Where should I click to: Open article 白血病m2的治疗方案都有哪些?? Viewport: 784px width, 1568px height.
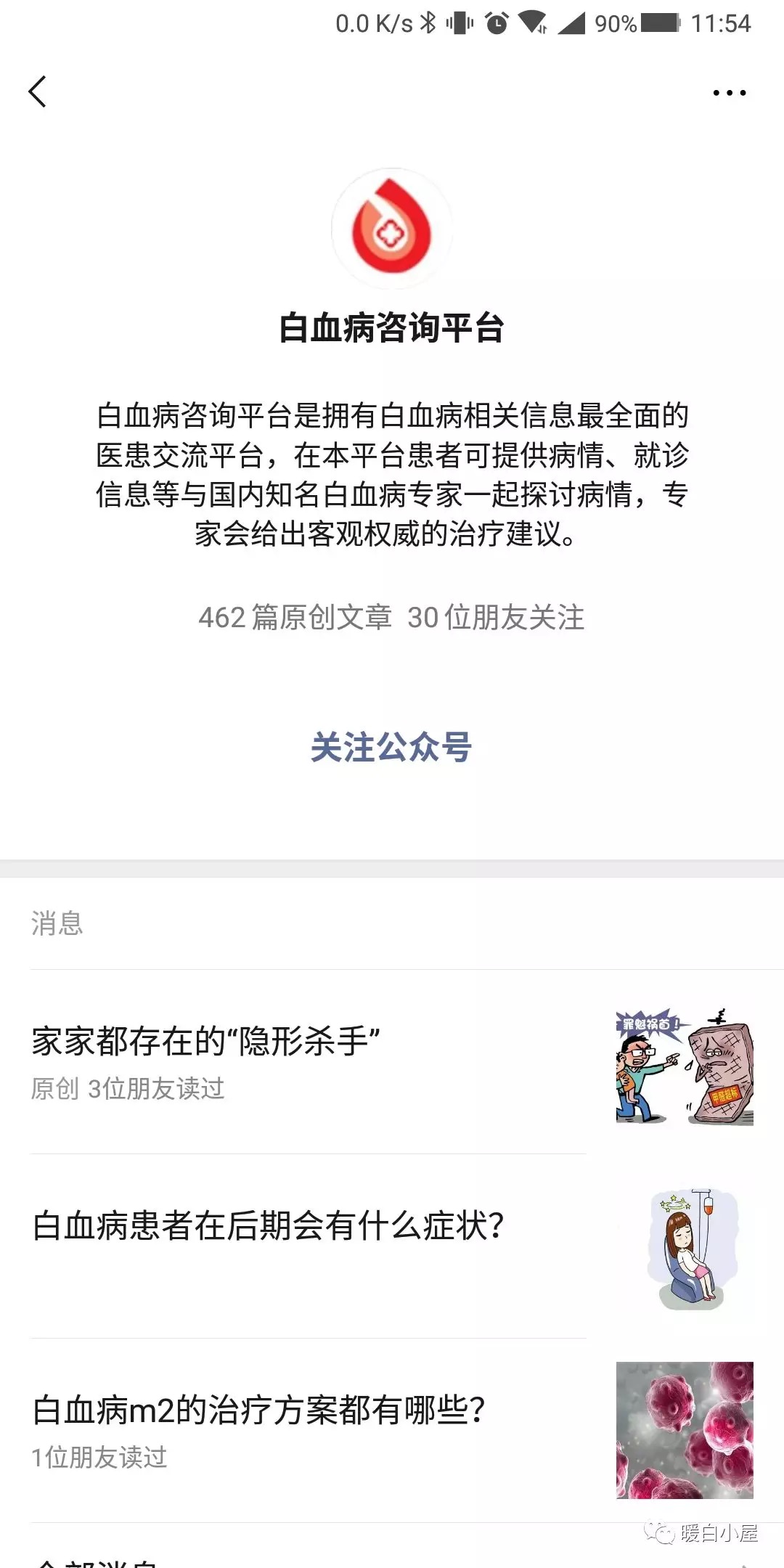[258, 1410]
